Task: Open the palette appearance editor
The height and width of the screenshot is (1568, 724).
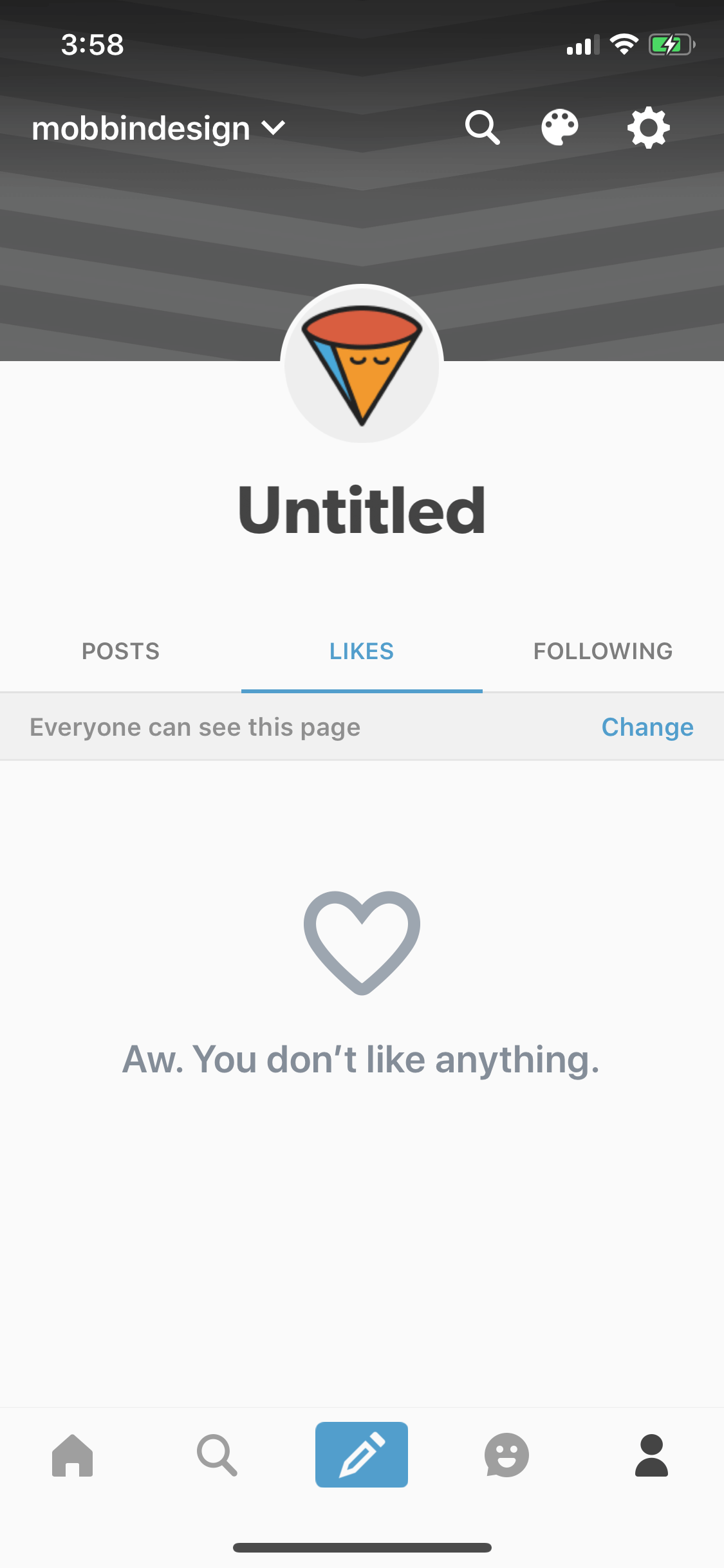Action: point(560,127)
